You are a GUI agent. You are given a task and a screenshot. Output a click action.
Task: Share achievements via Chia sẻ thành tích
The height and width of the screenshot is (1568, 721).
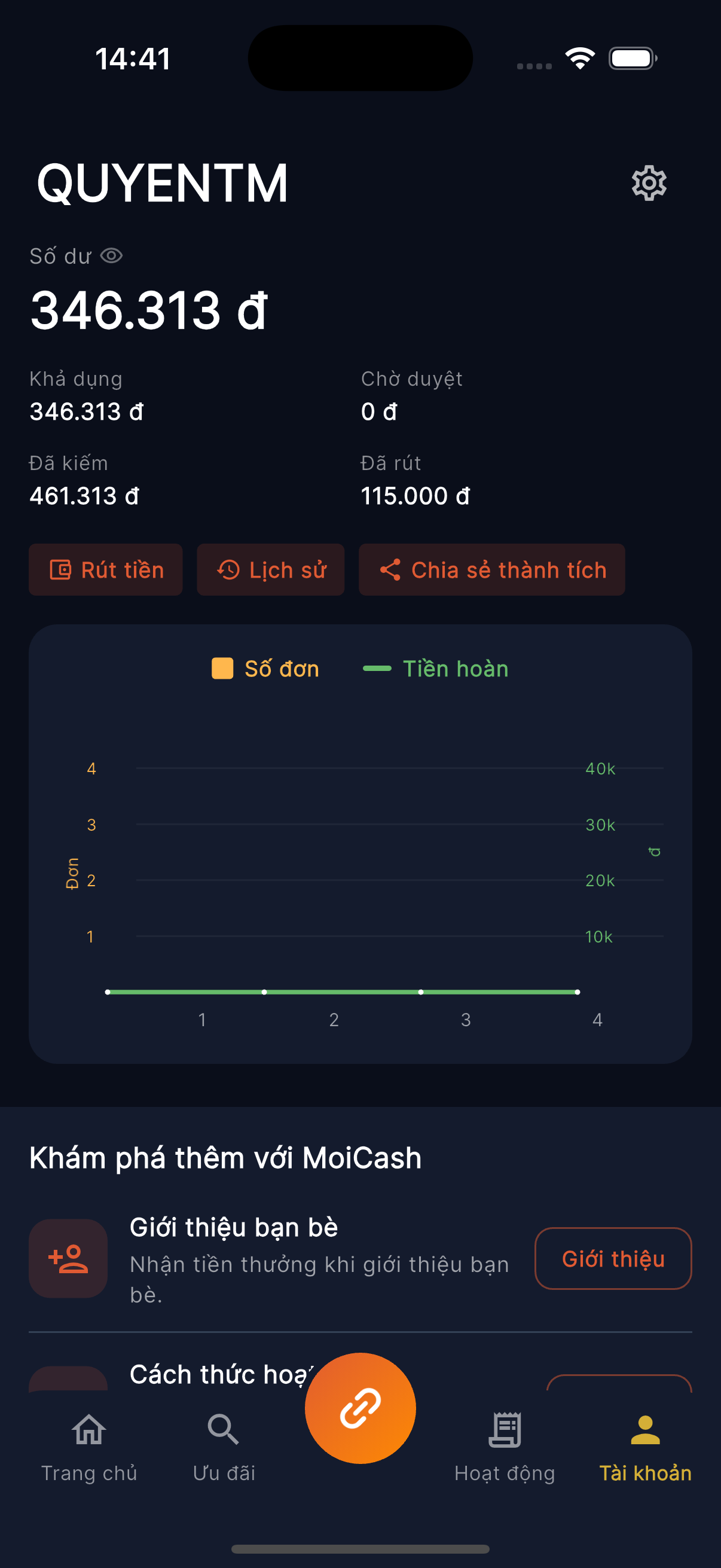pyautogui.click(x=491, y=570)
